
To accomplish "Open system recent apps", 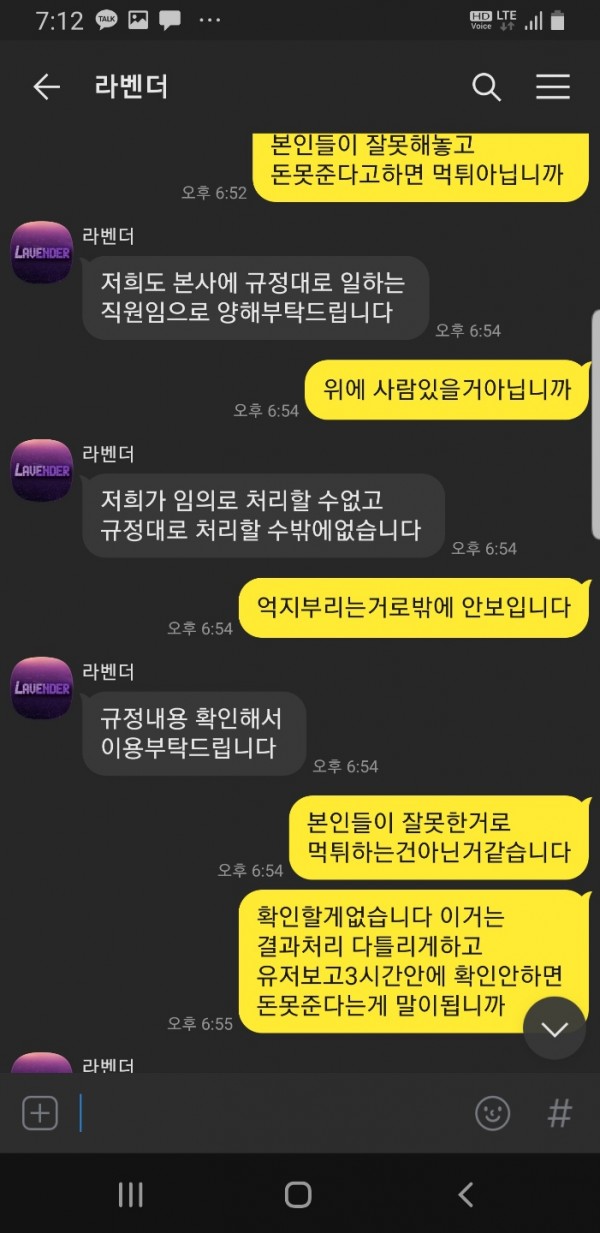I will [x=131, y=1194].
